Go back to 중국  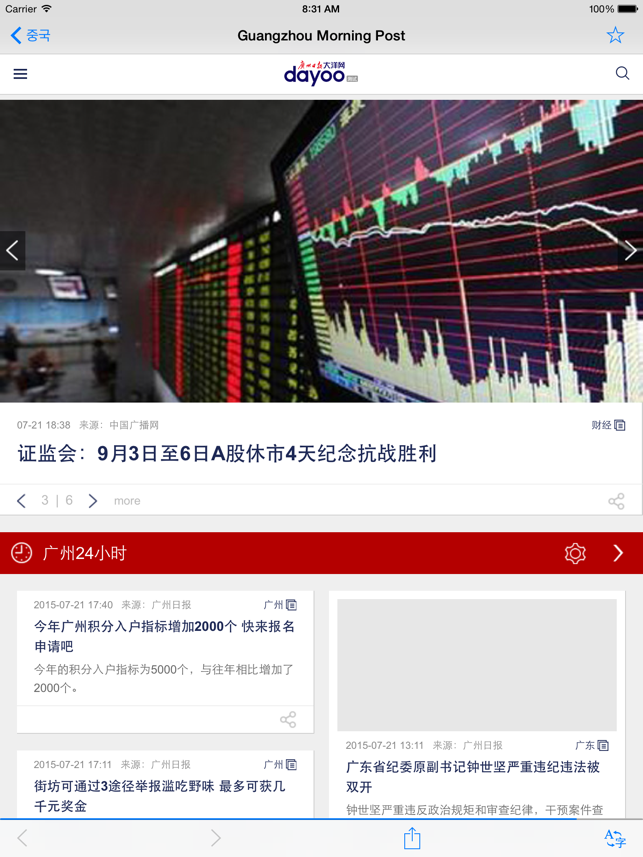click(30, 35)
